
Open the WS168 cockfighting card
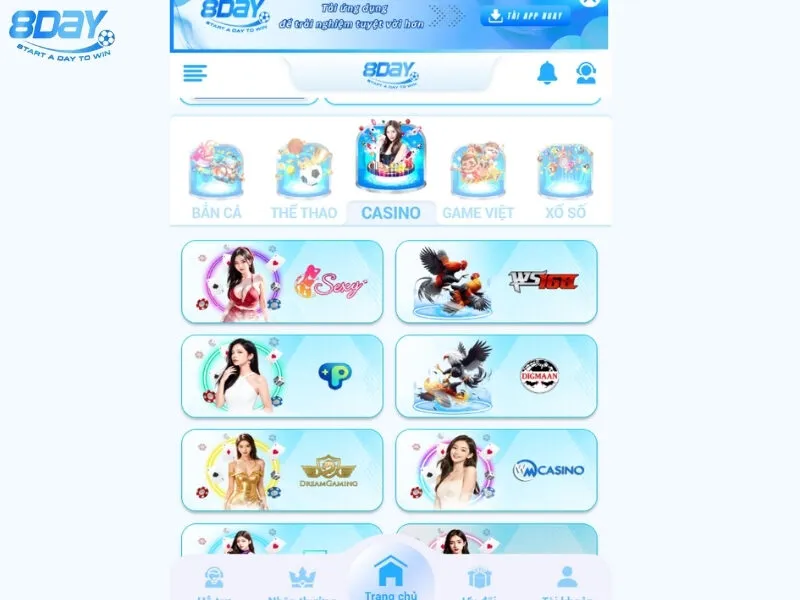pyautogui.click(x=496, y=281)
